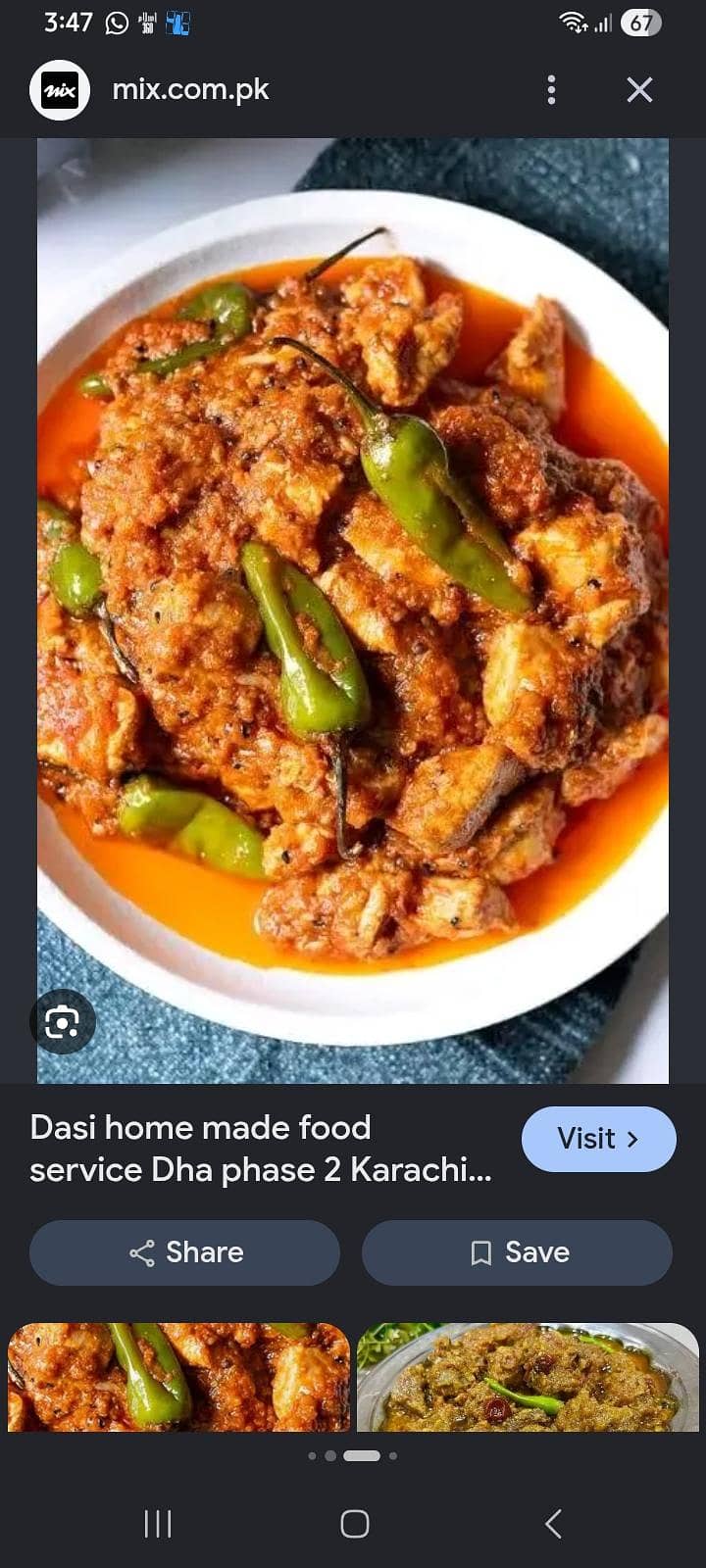Viewport: 706px width, 1568px height.
Task: Go back using system back button
Action: click(x=553, y=1524)
